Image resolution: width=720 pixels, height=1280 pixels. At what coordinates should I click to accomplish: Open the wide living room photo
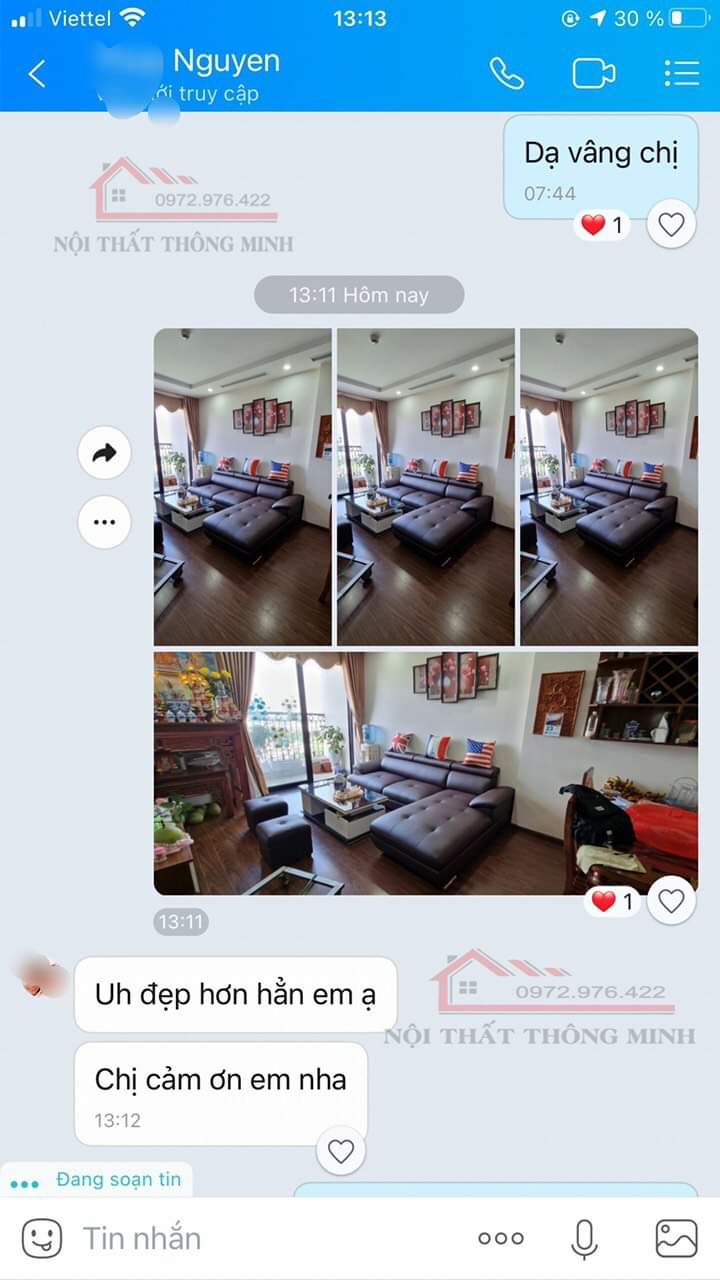(x=426, y=772)
